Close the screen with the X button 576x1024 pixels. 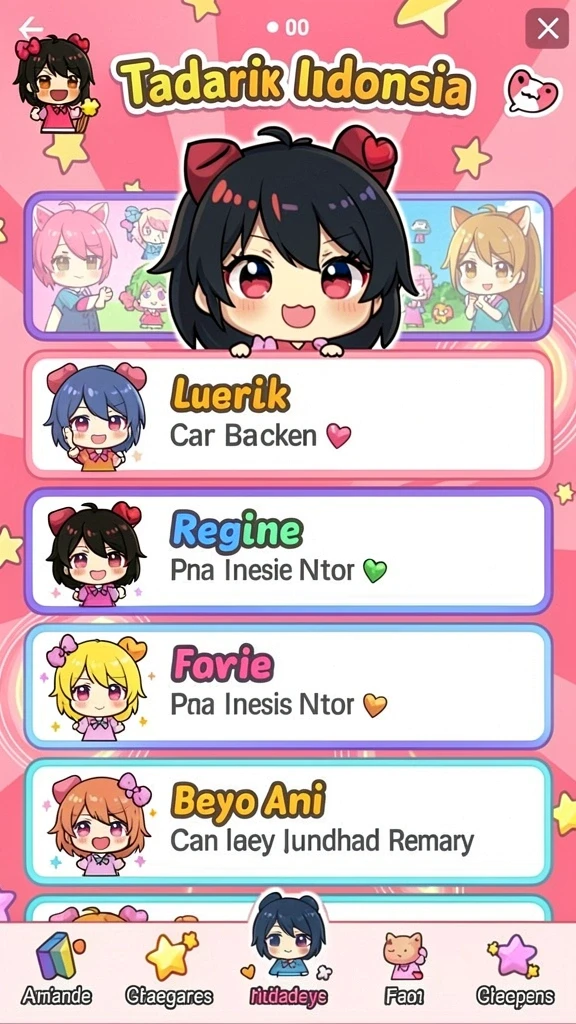pyautogui.click(x=547, y=29)
